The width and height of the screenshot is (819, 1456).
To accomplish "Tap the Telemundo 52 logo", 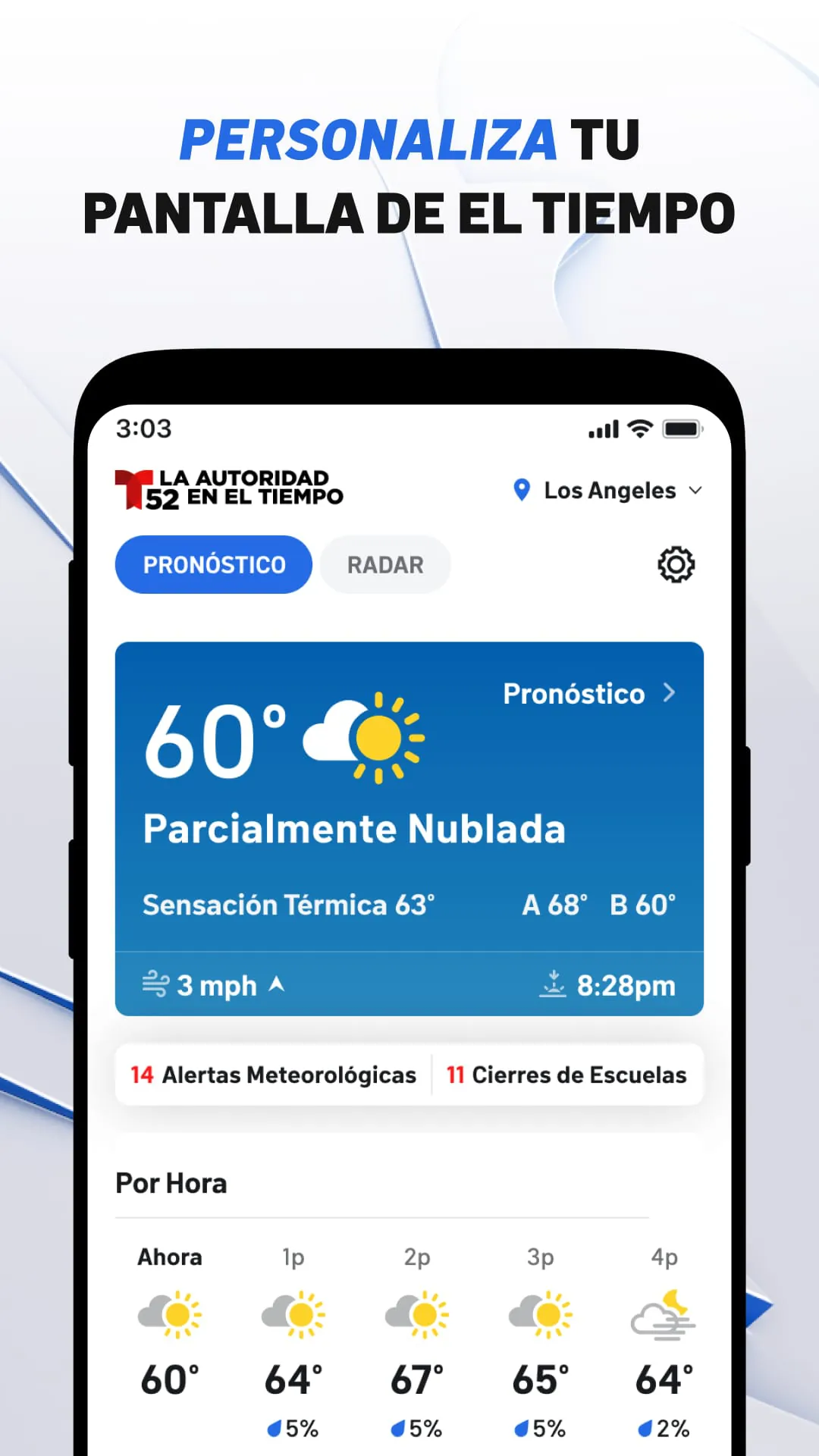I will click(227, 489).
